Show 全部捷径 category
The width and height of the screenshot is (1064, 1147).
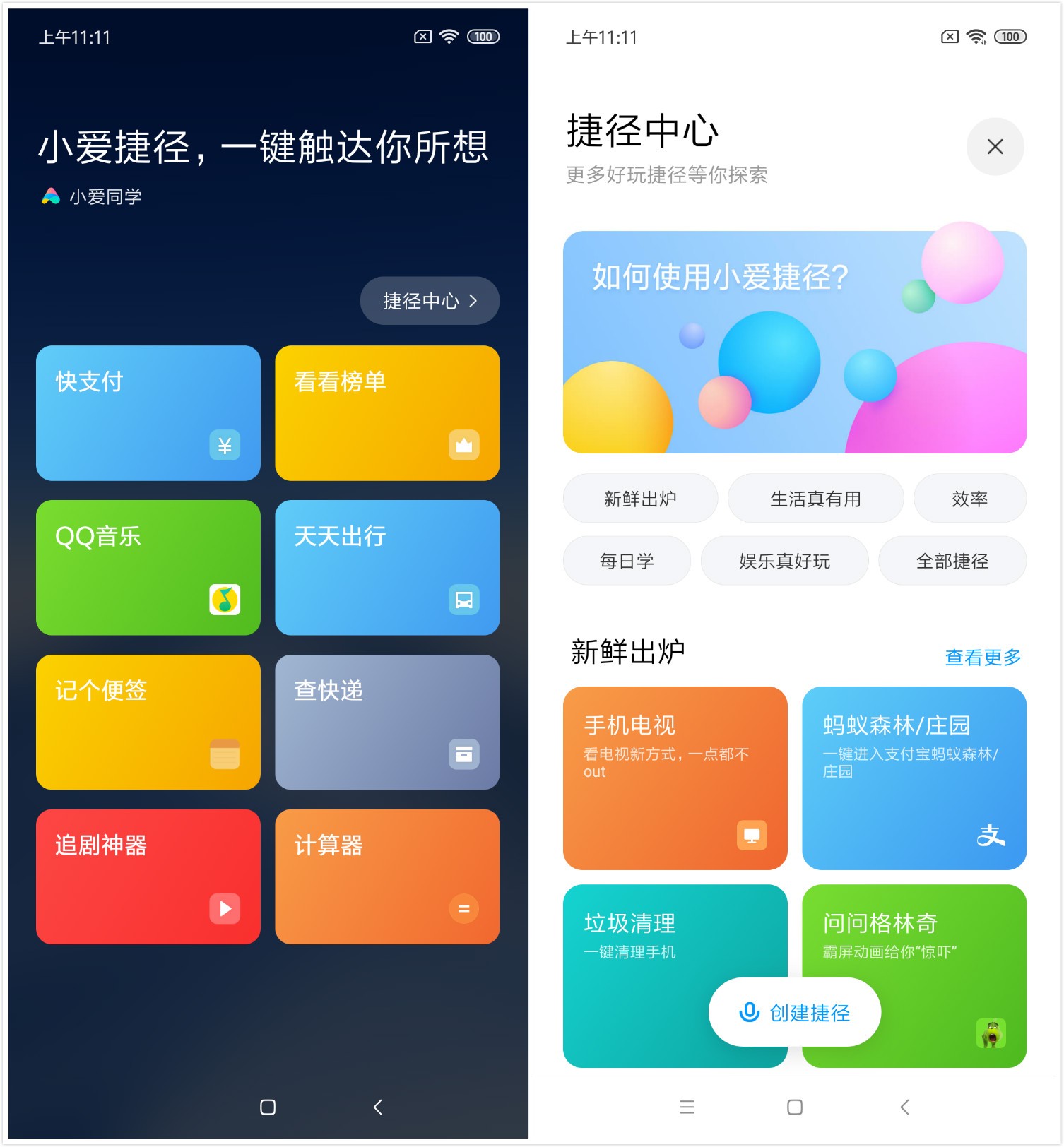coord(952,561)
